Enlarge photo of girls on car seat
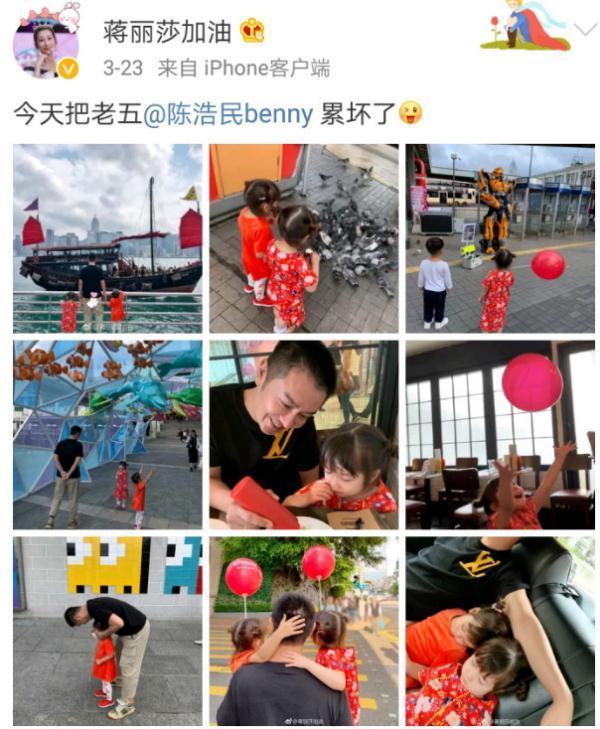Image resolution: width=600 pixels, height=729 pixels. [x=499, y=630]
